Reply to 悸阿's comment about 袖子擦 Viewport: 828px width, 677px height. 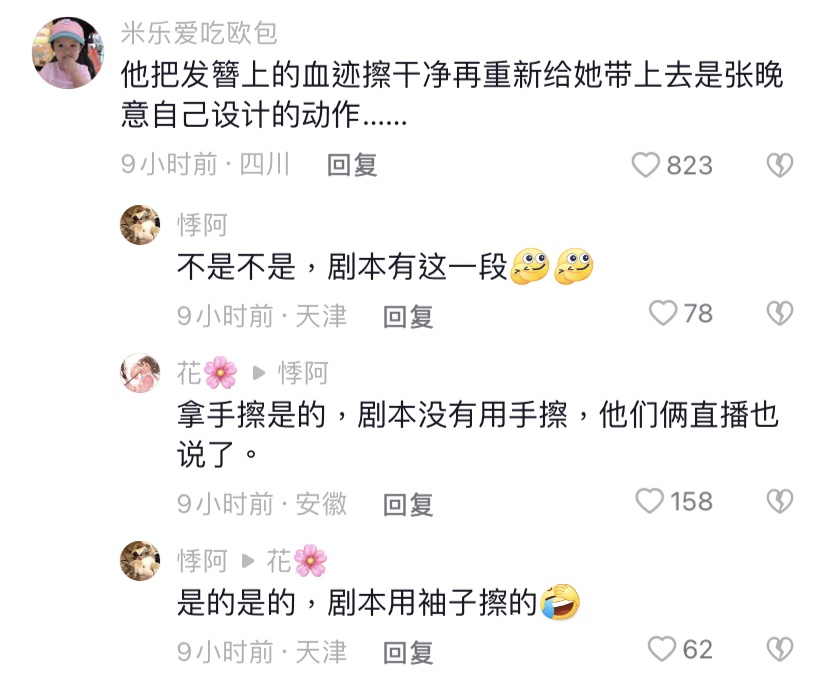(x=408, y=653)
